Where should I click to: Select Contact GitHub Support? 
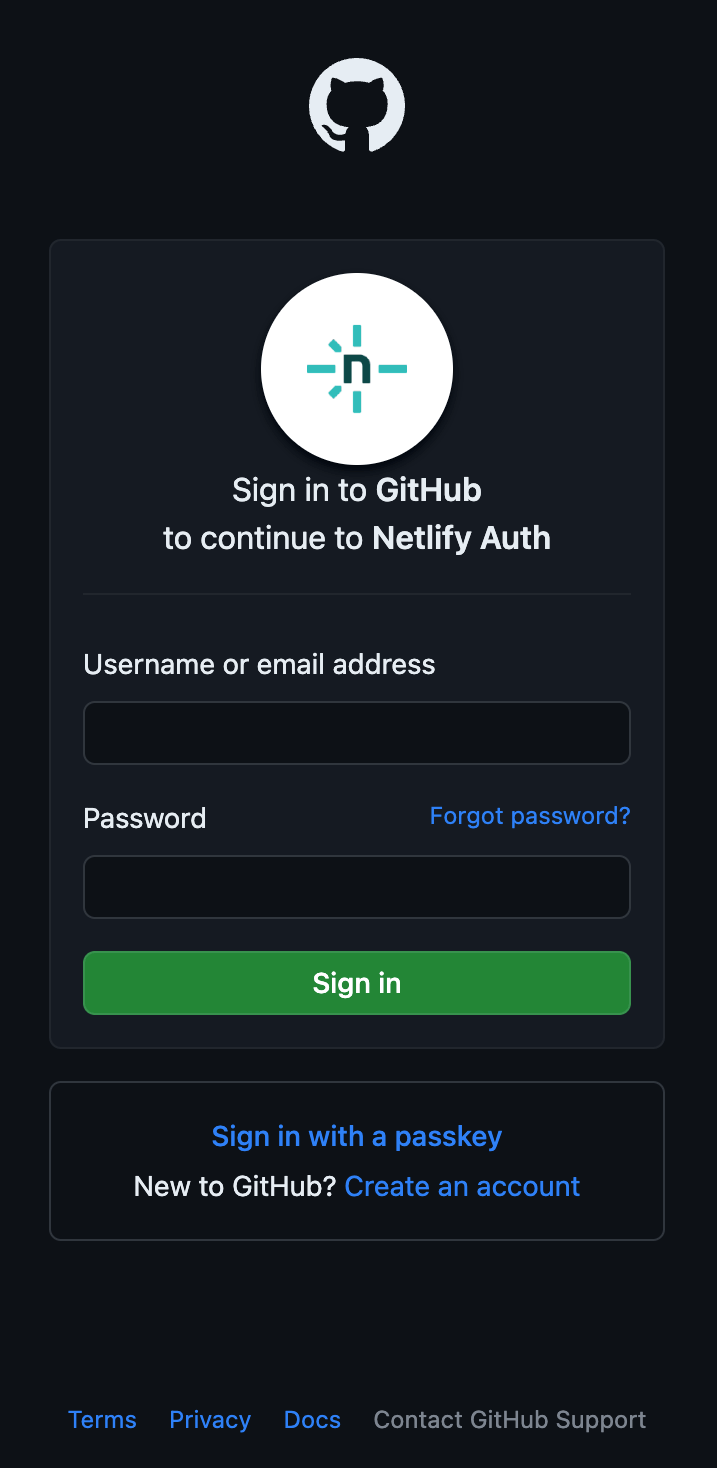pyautogui.click(x=510, y=1420)
